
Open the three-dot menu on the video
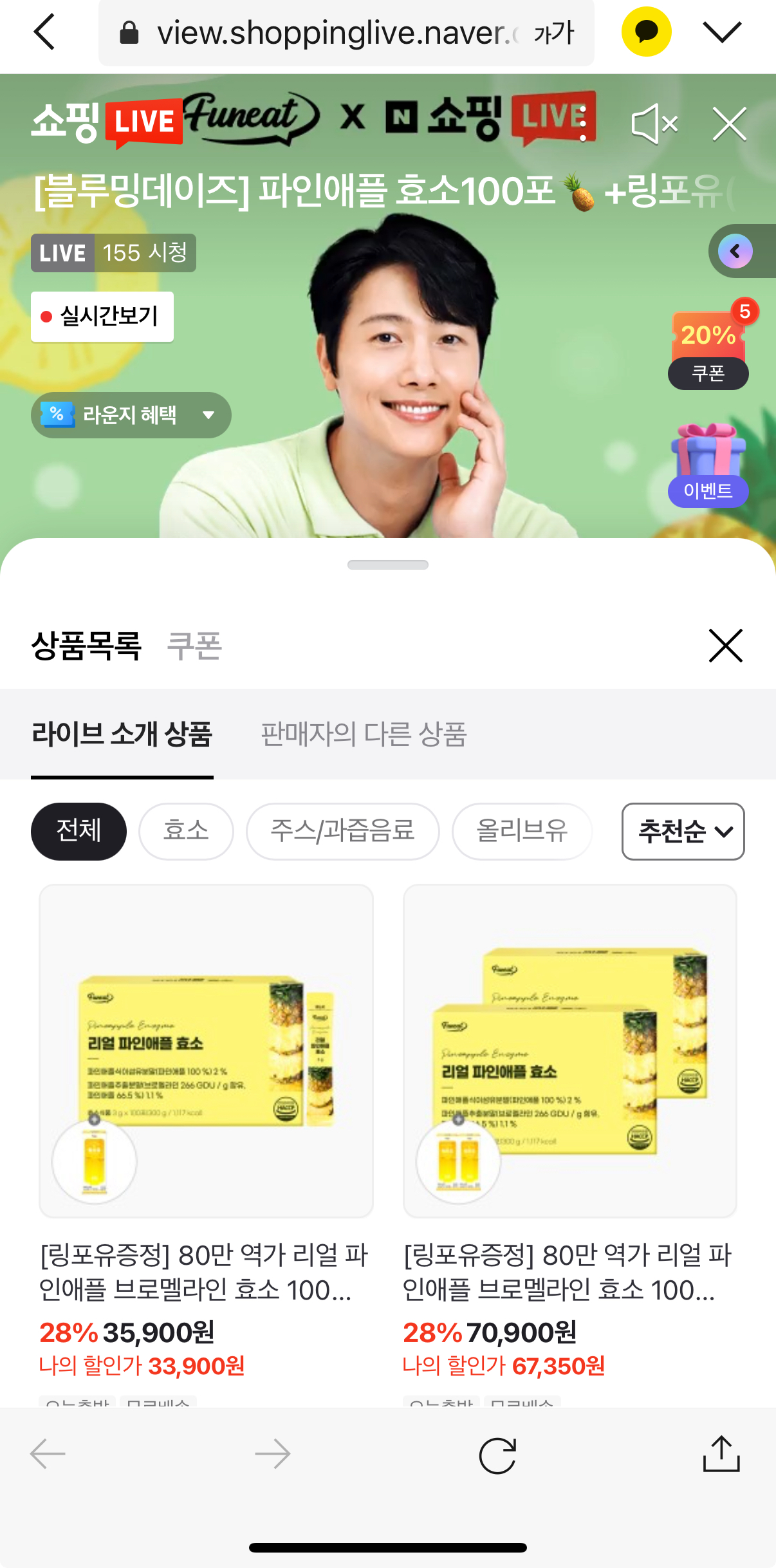pyautogui.click(x=582, y=123)
